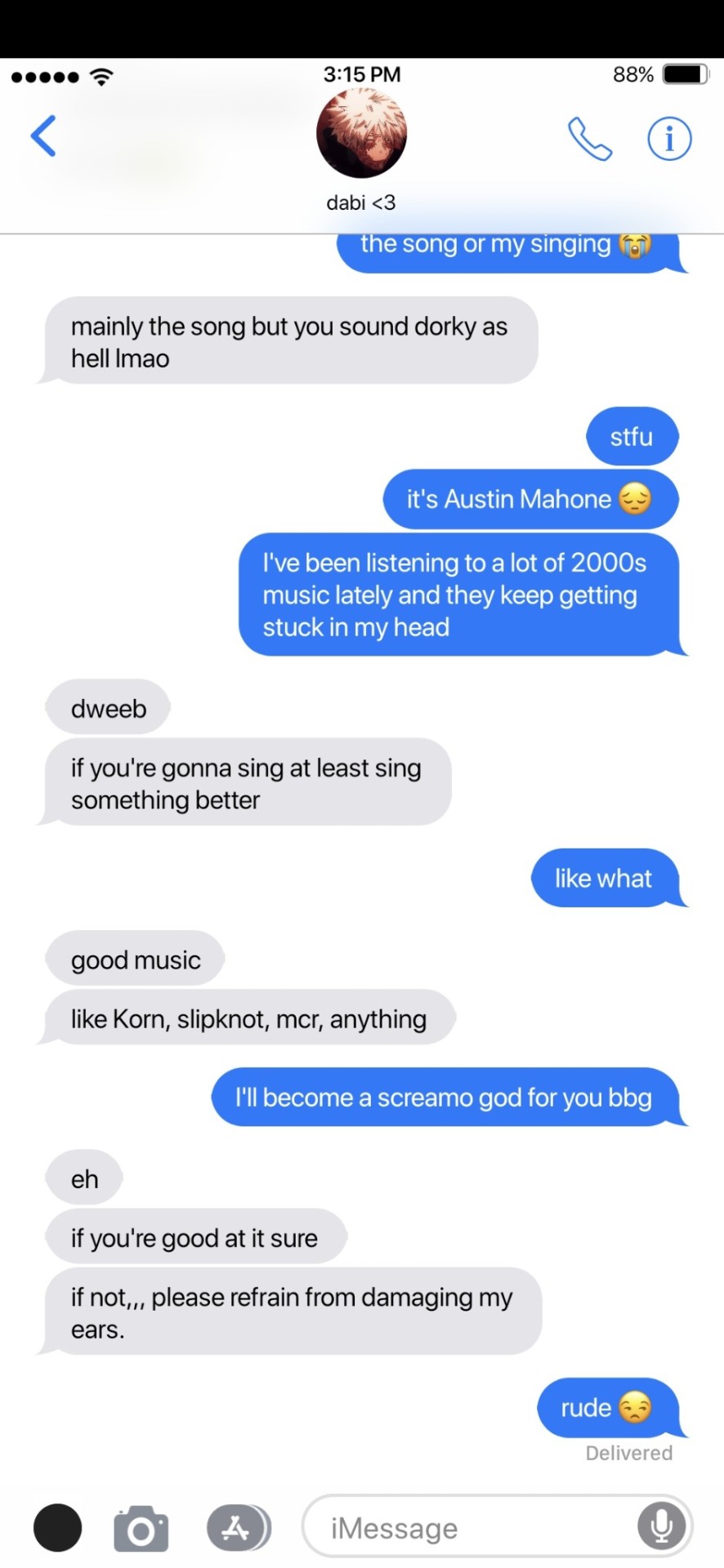This screenshot has height=1568, width=724.
Task: Open the iMessage App Store apps
Action: click(237, 1528)
